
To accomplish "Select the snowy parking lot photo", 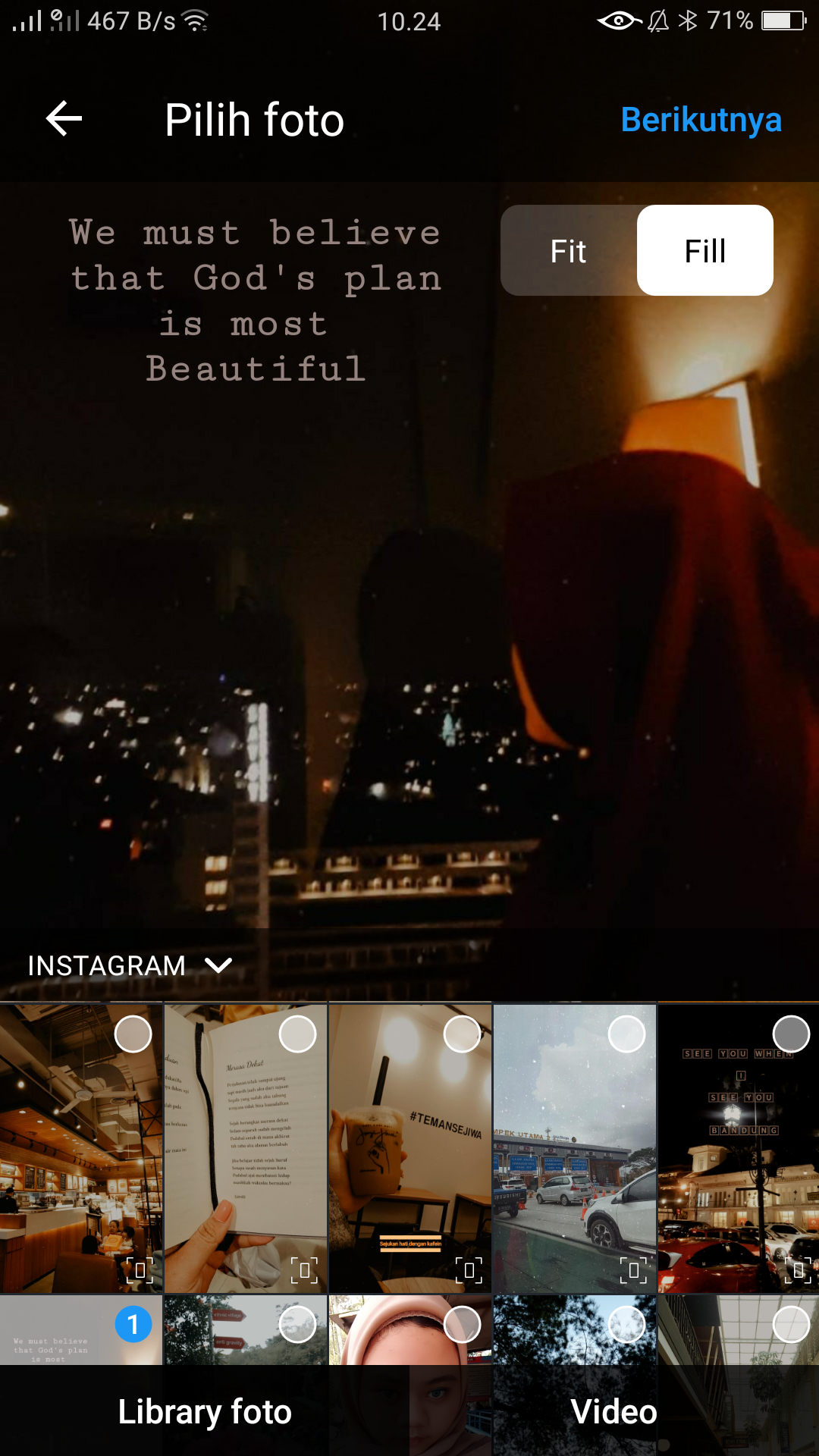I will 575,1148.
